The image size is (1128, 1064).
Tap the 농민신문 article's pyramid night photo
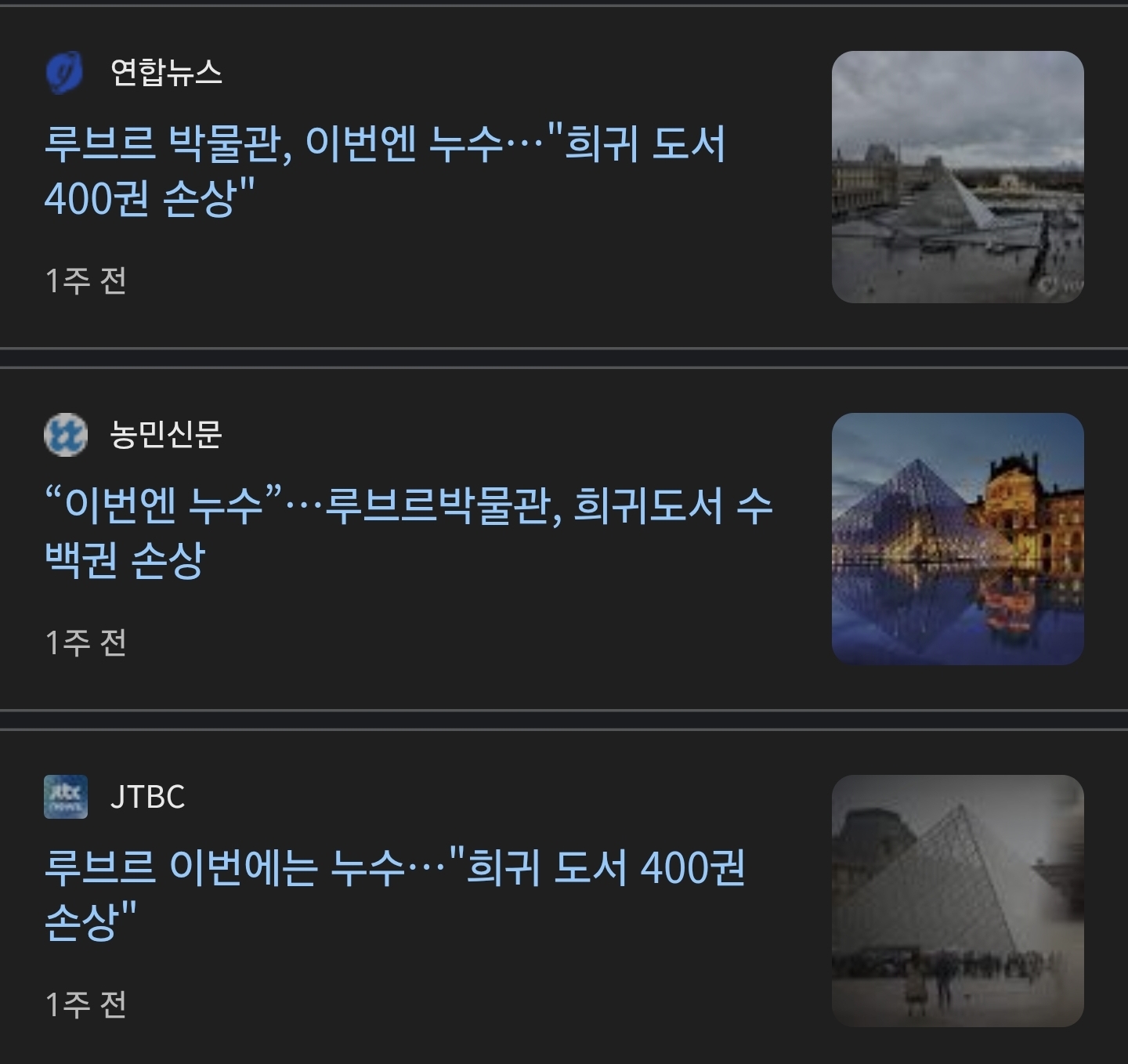pos(957,539)
